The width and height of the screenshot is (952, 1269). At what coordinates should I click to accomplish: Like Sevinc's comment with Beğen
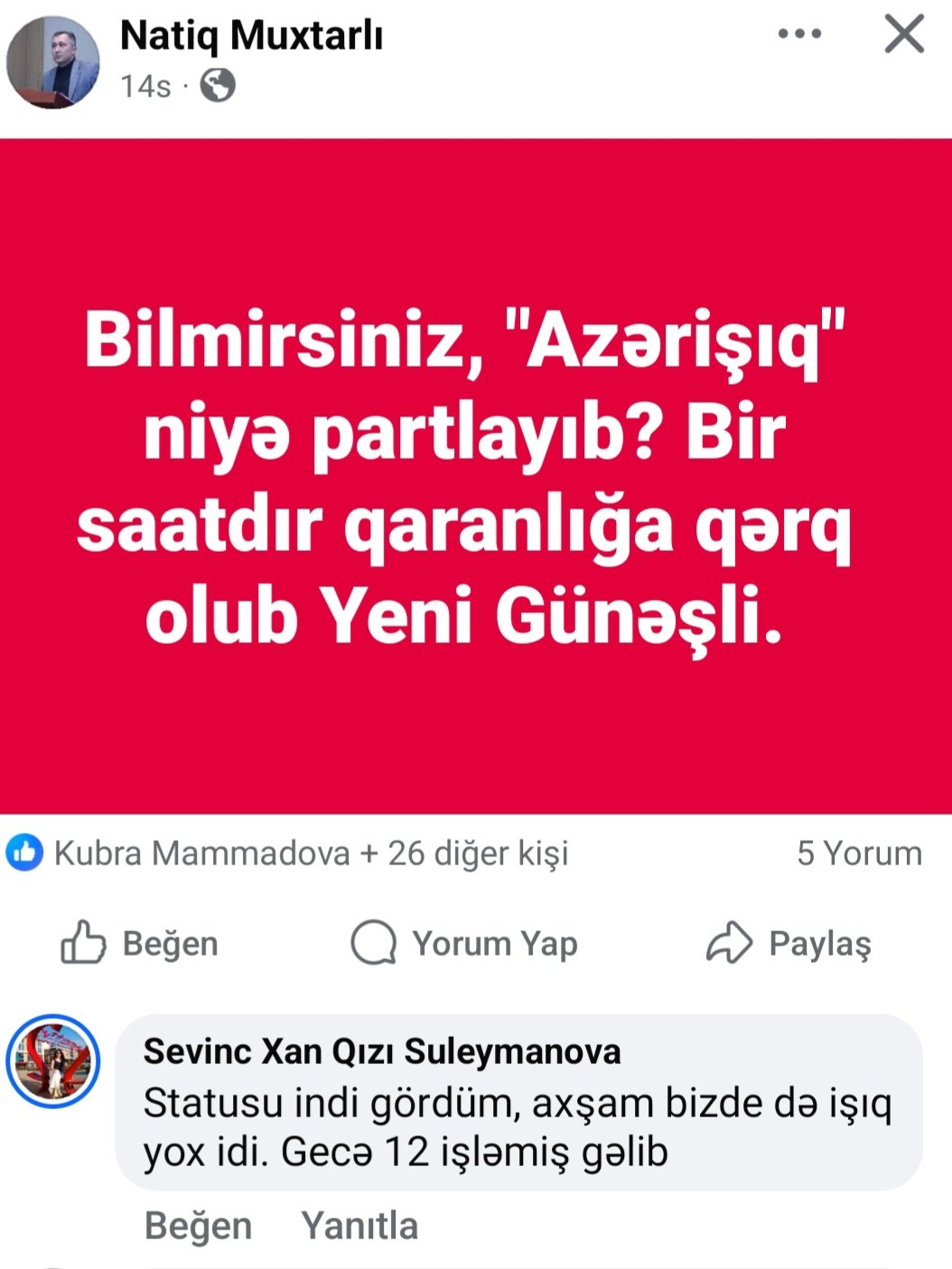tap(198, 1226)
